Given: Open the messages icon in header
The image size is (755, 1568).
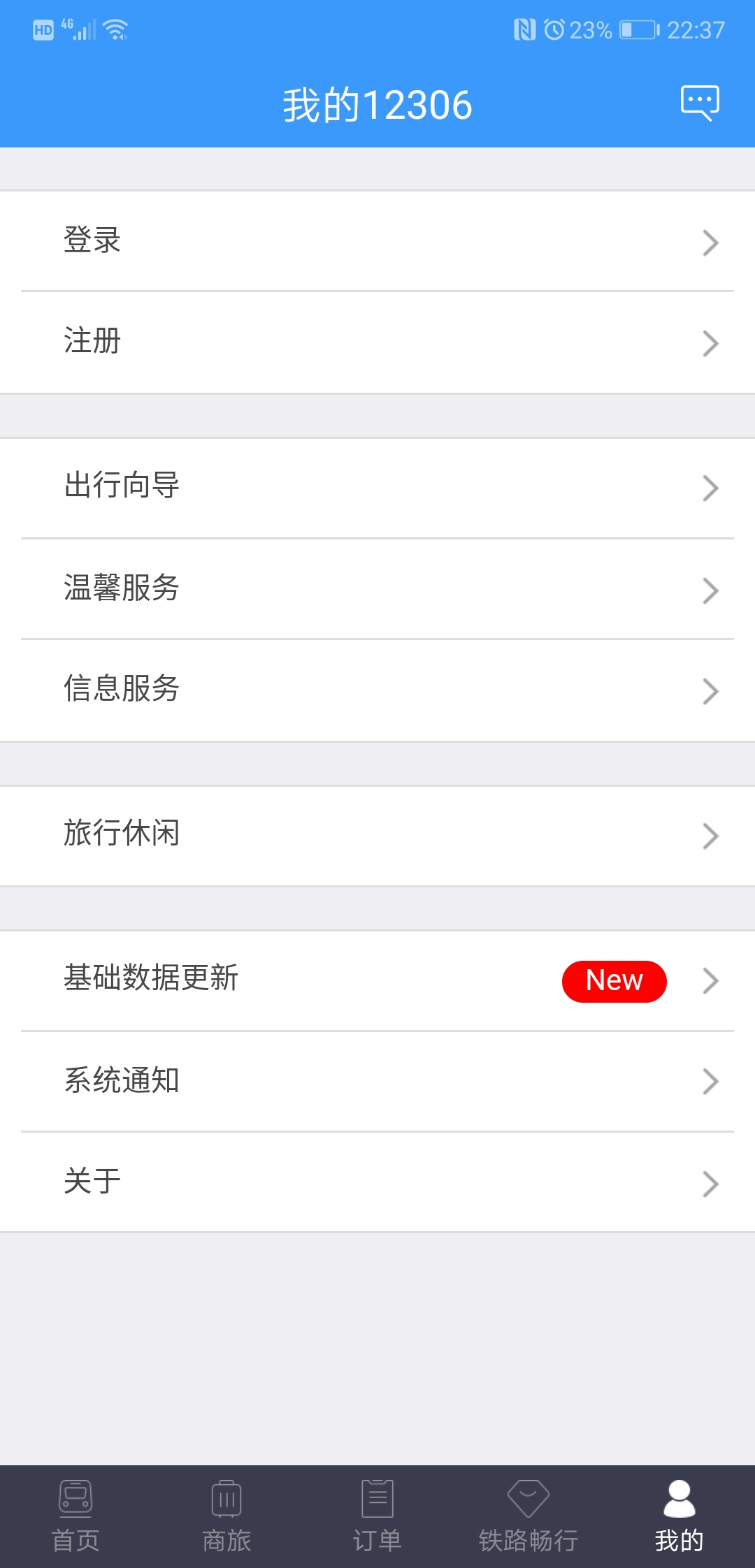Looking at the screenshot, I should click(x=700, y=103).
